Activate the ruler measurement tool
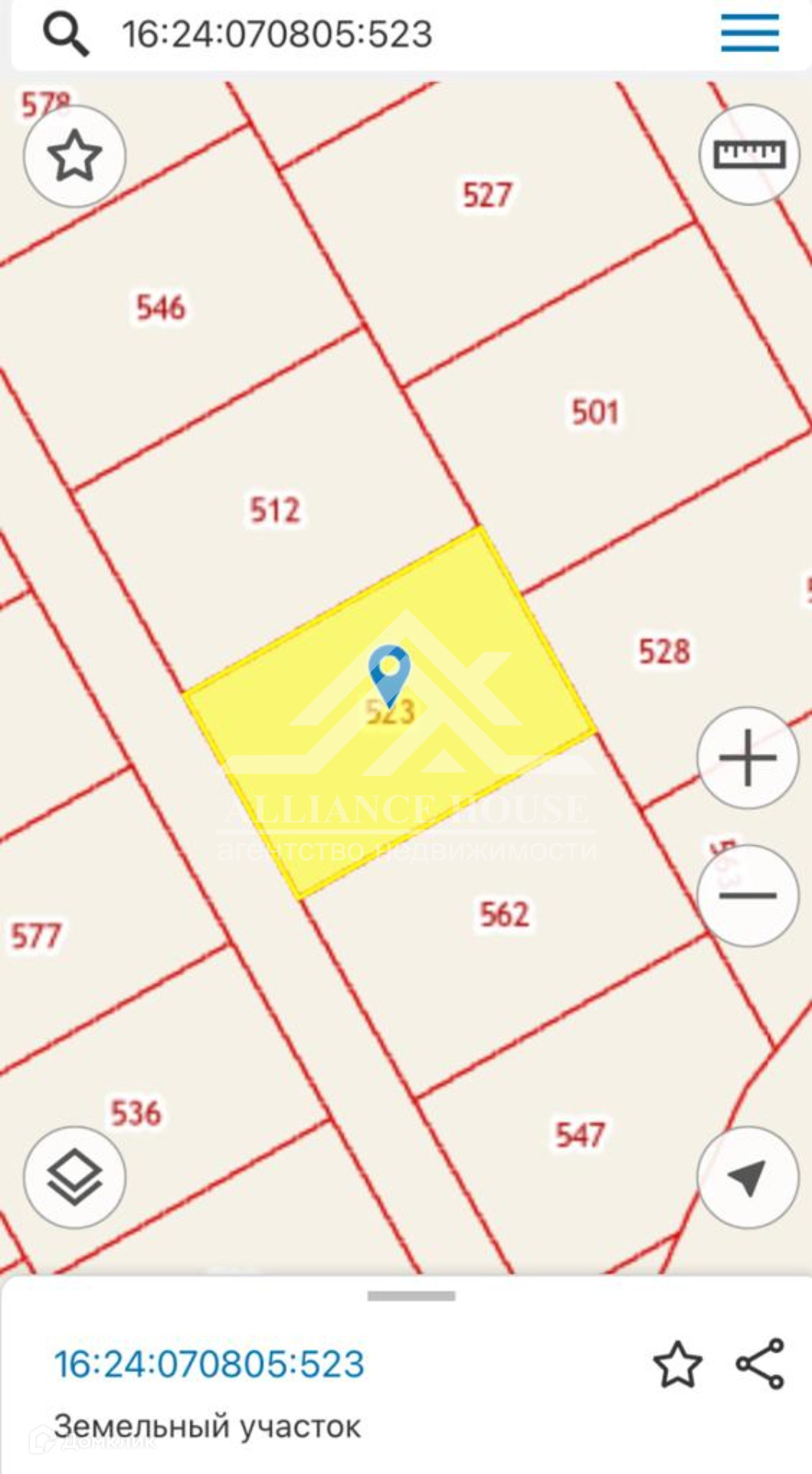 coord(749,155)
